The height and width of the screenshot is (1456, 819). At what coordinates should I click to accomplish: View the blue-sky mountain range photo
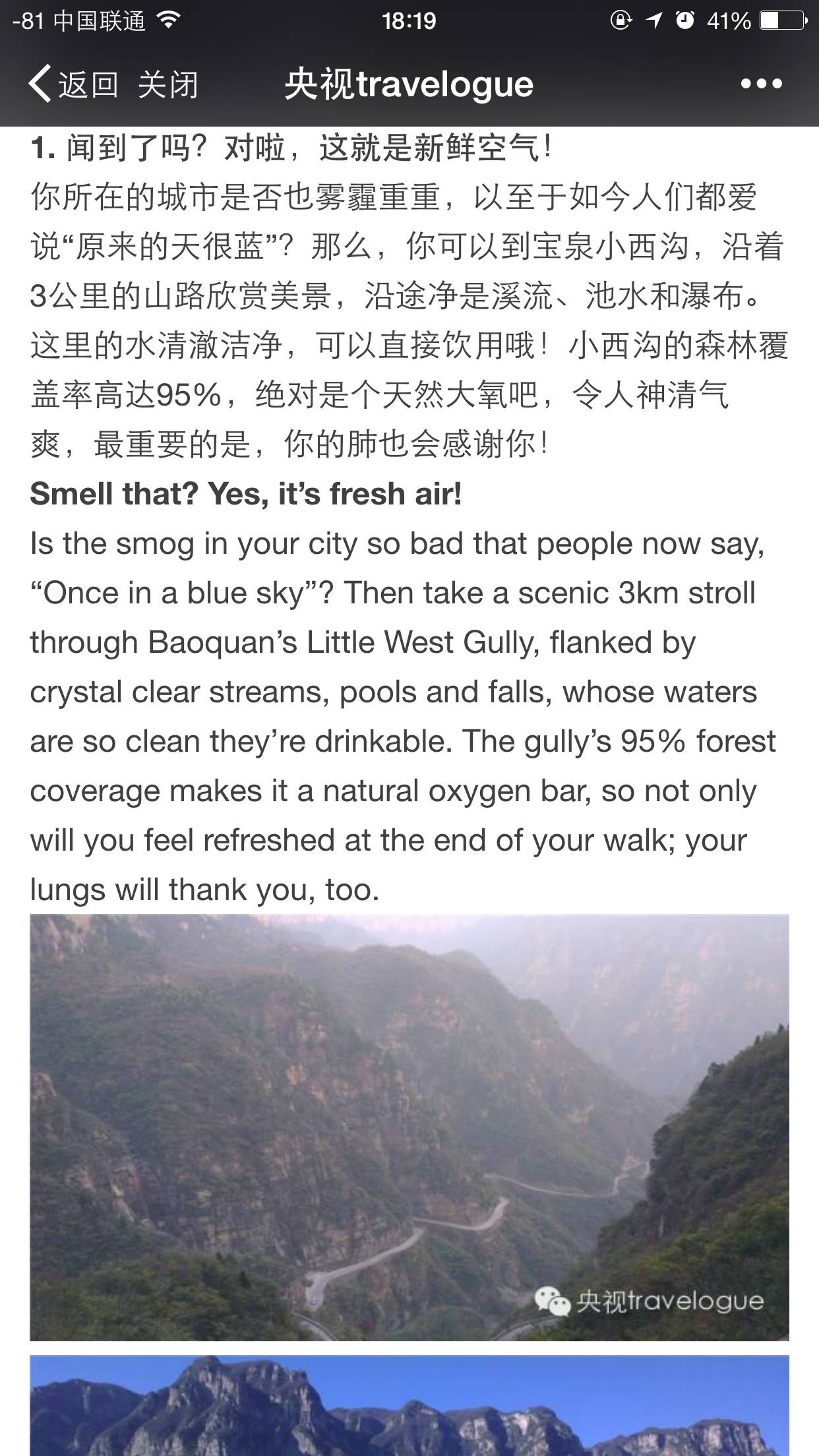[x=409, y=1405]
